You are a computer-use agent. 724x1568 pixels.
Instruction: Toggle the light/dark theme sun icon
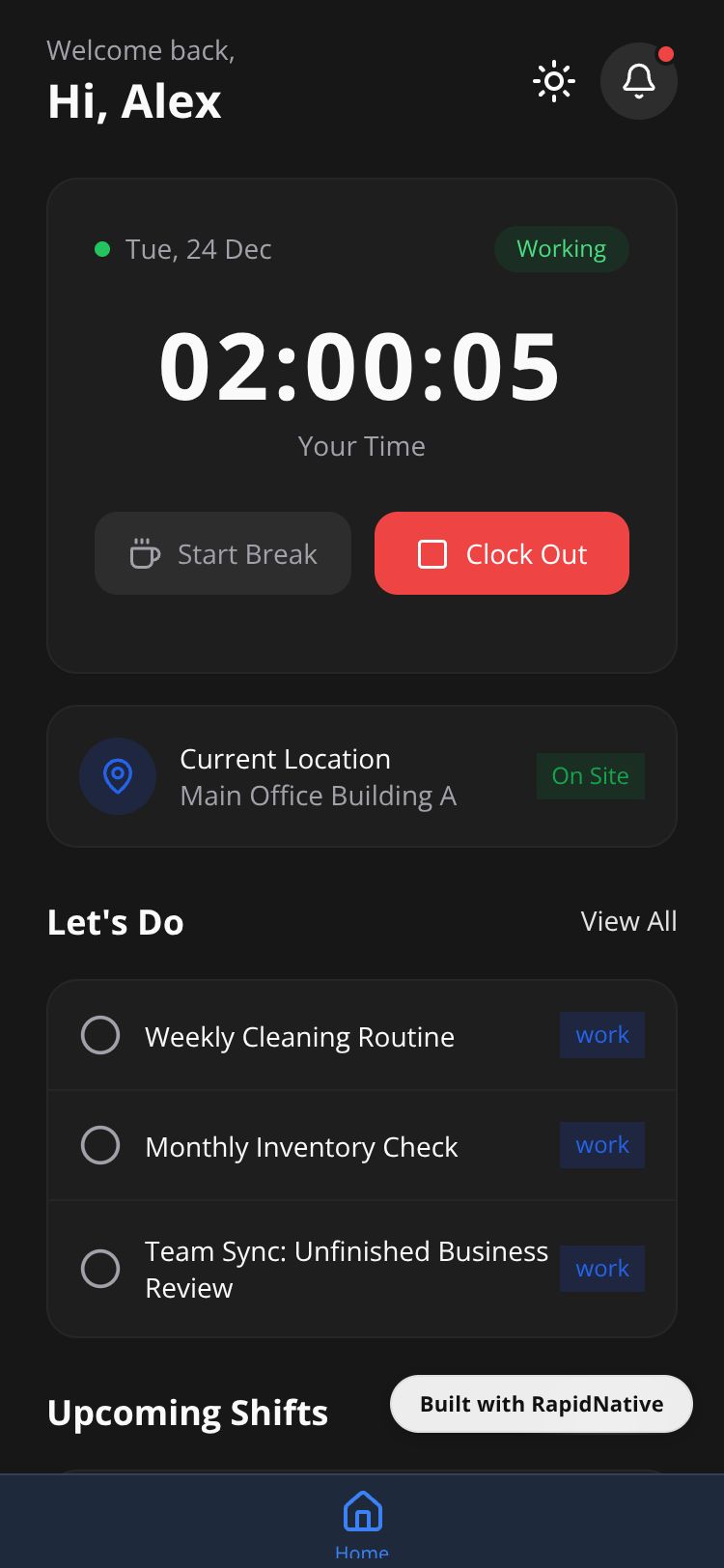[554, 81]
